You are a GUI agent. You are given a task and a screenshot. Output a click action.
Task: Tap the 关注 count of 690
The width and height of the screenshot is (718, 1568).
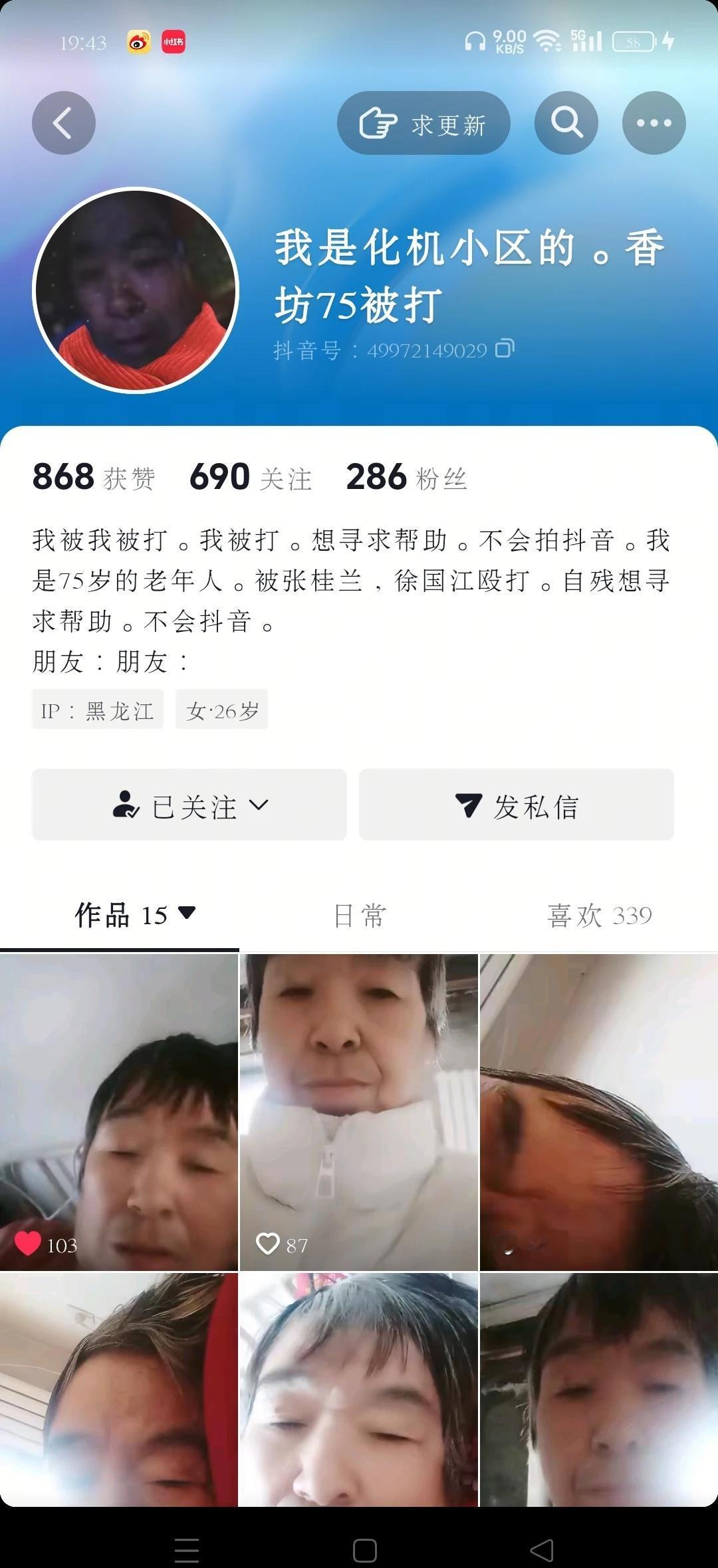point(249,476)
